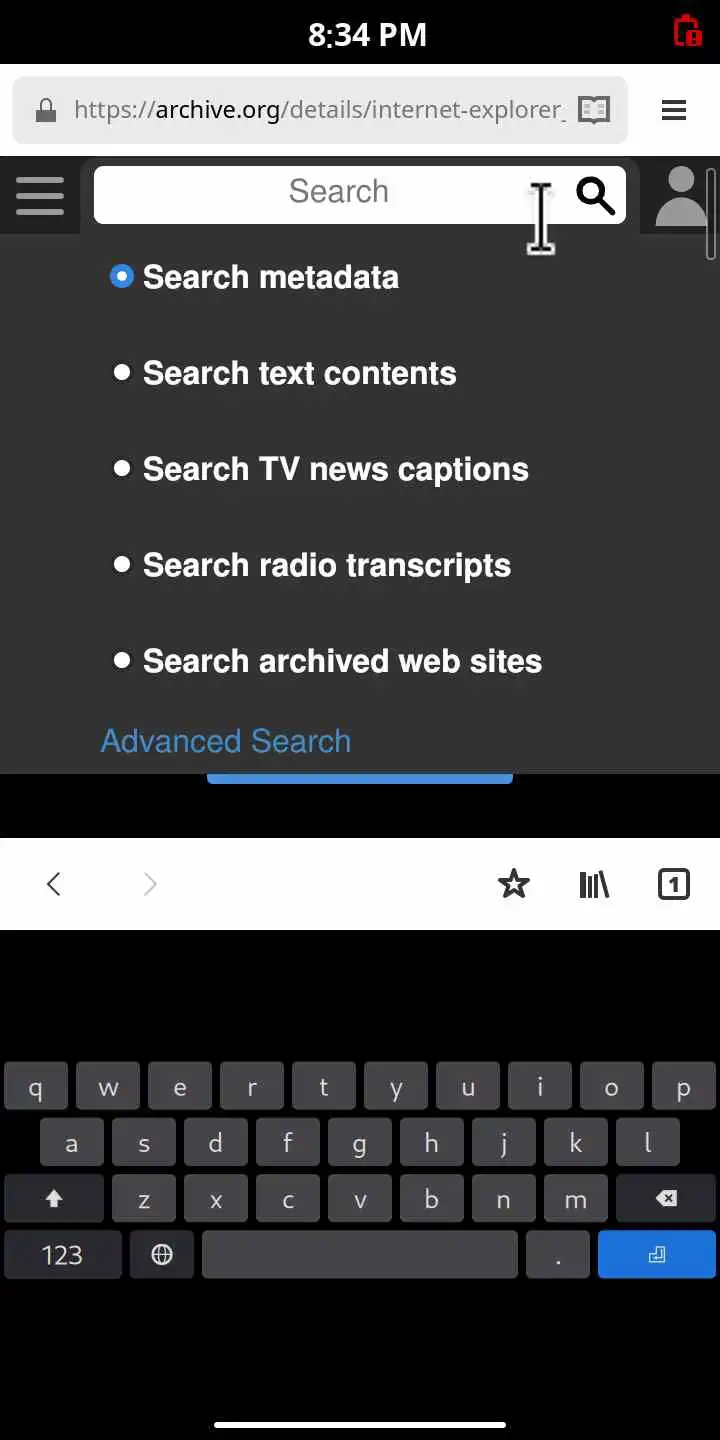Select the Search metadata option

pos(270,277)
